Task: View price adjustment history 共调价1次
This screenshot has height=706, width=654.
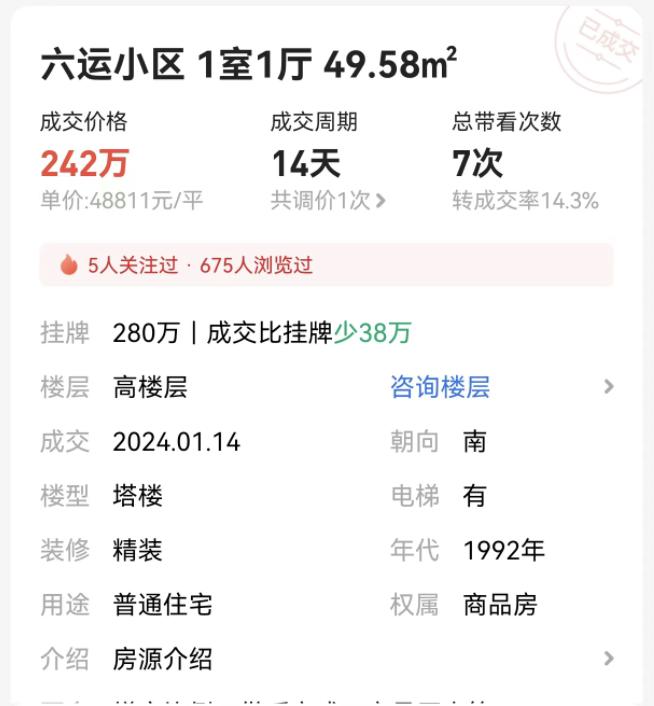Action: pyautogui.click(x=328, y=201)
